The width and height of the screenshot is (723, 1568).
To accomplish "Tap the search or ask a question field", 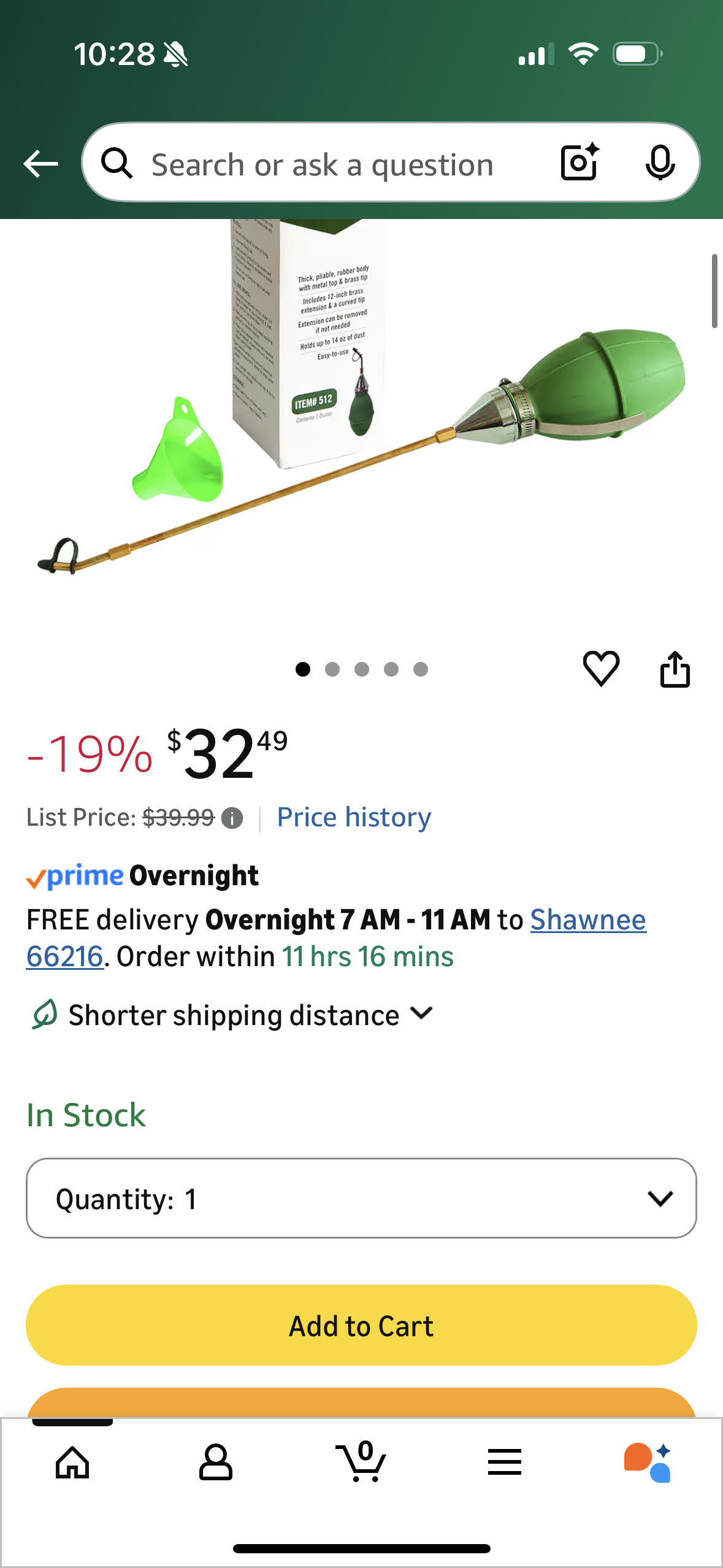I will [322, 165].
